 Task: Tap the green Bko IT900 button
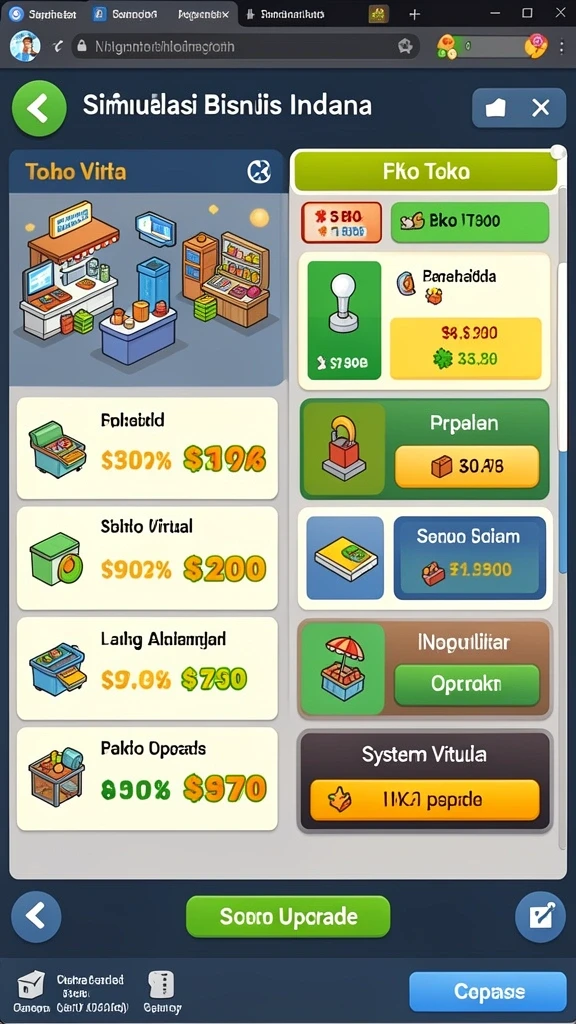[x=470, y=221]
